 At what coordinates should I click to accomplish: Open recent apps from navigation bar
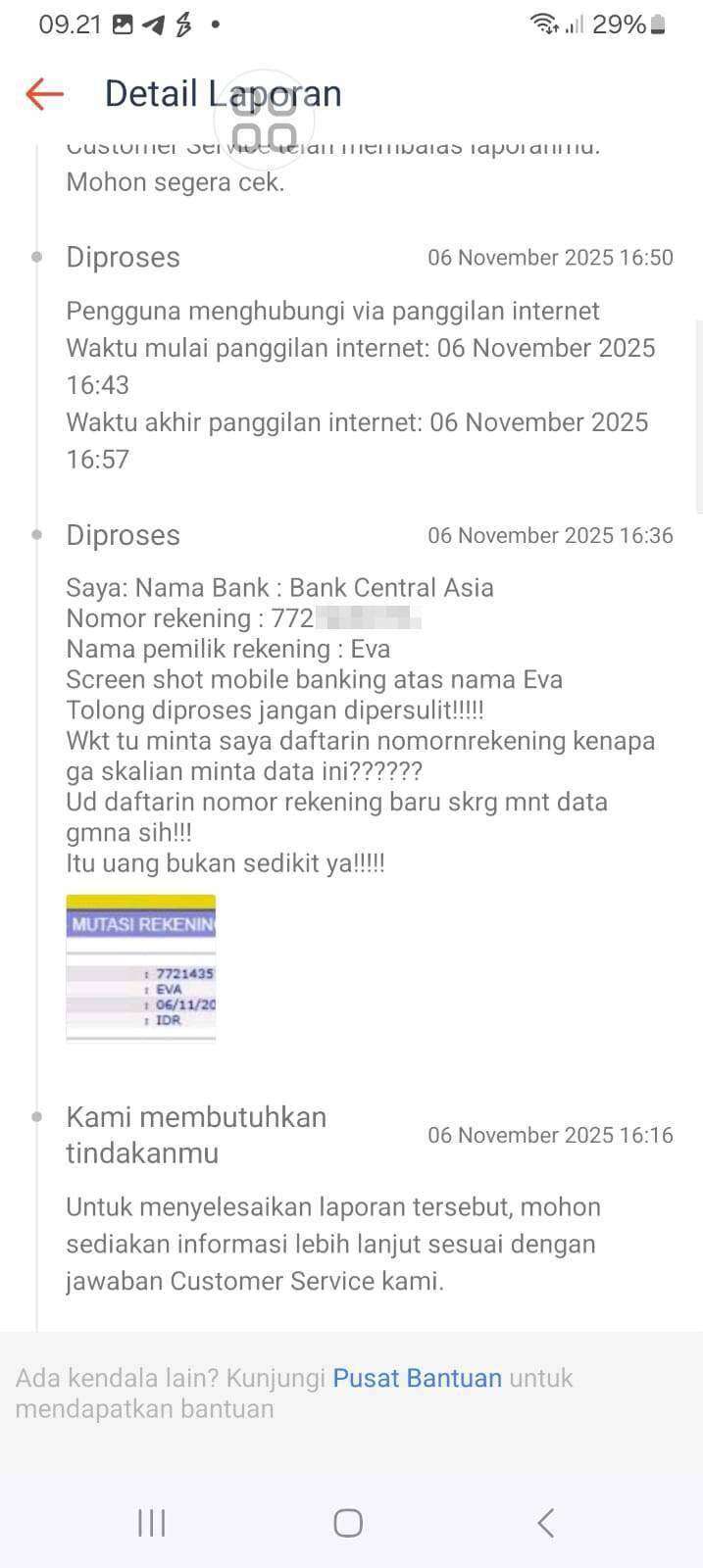[x=151, y=1522]
